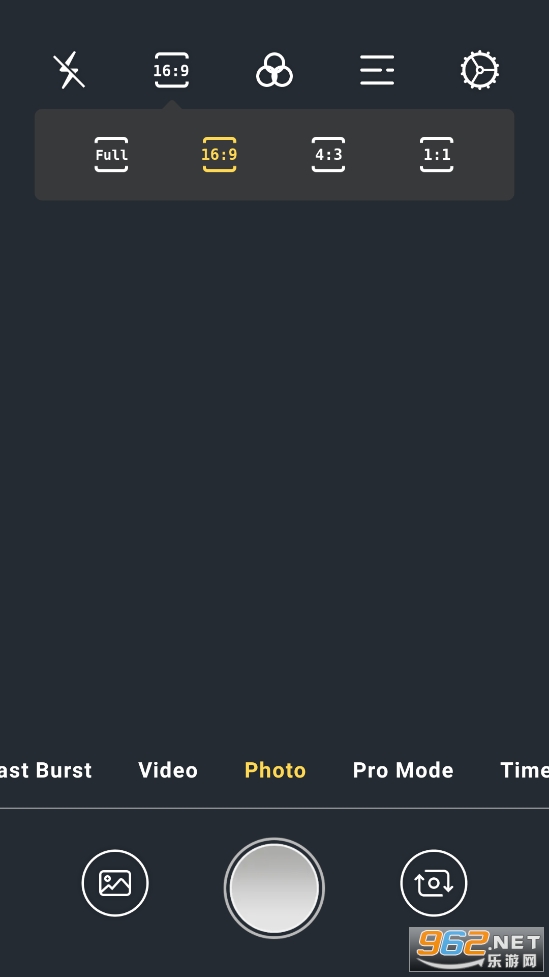The width and height of the screenshot is (549, 977).
Task: Pick the 1:1 square ratio
Action: [x=437, y=155]
